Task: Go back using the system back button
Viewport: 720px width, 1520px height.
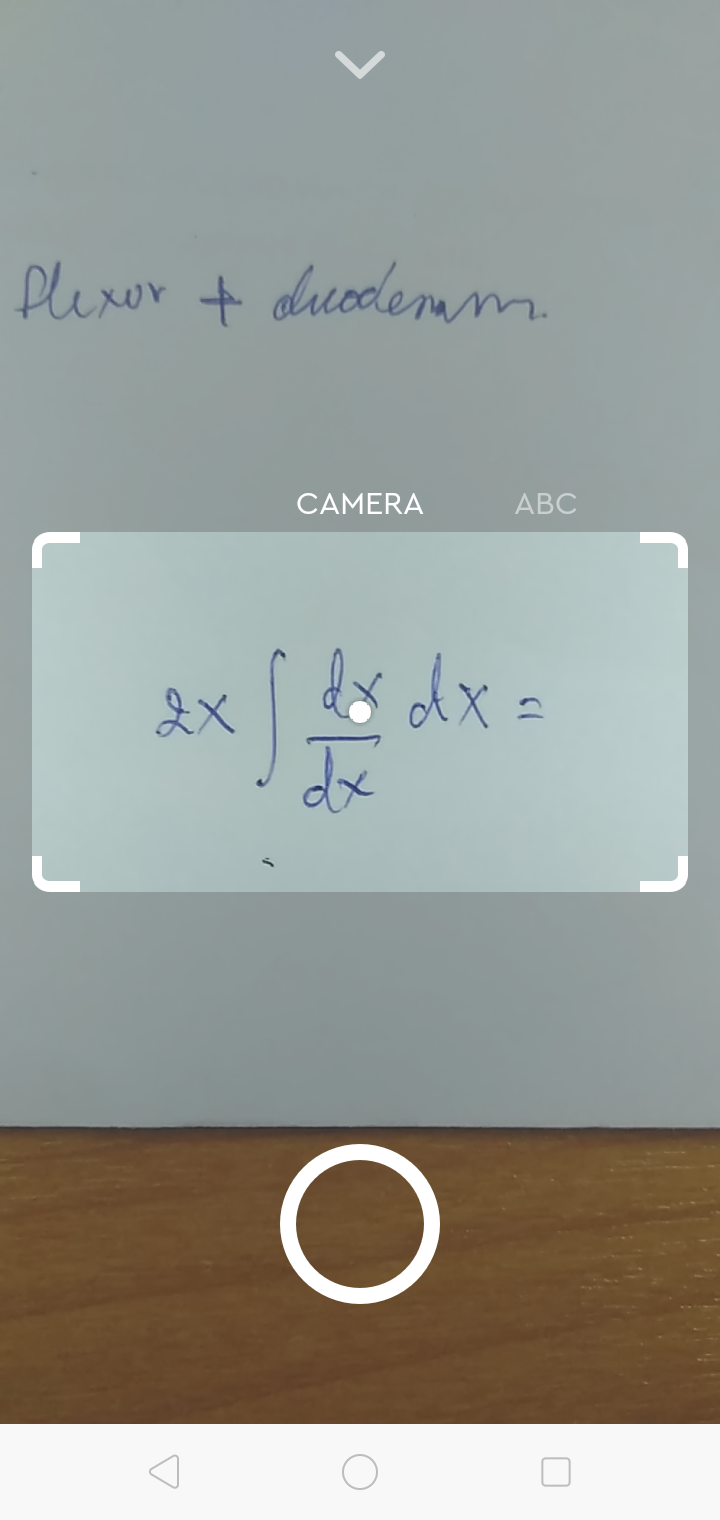Action: pyautogui.click(x=164, y=1472)
